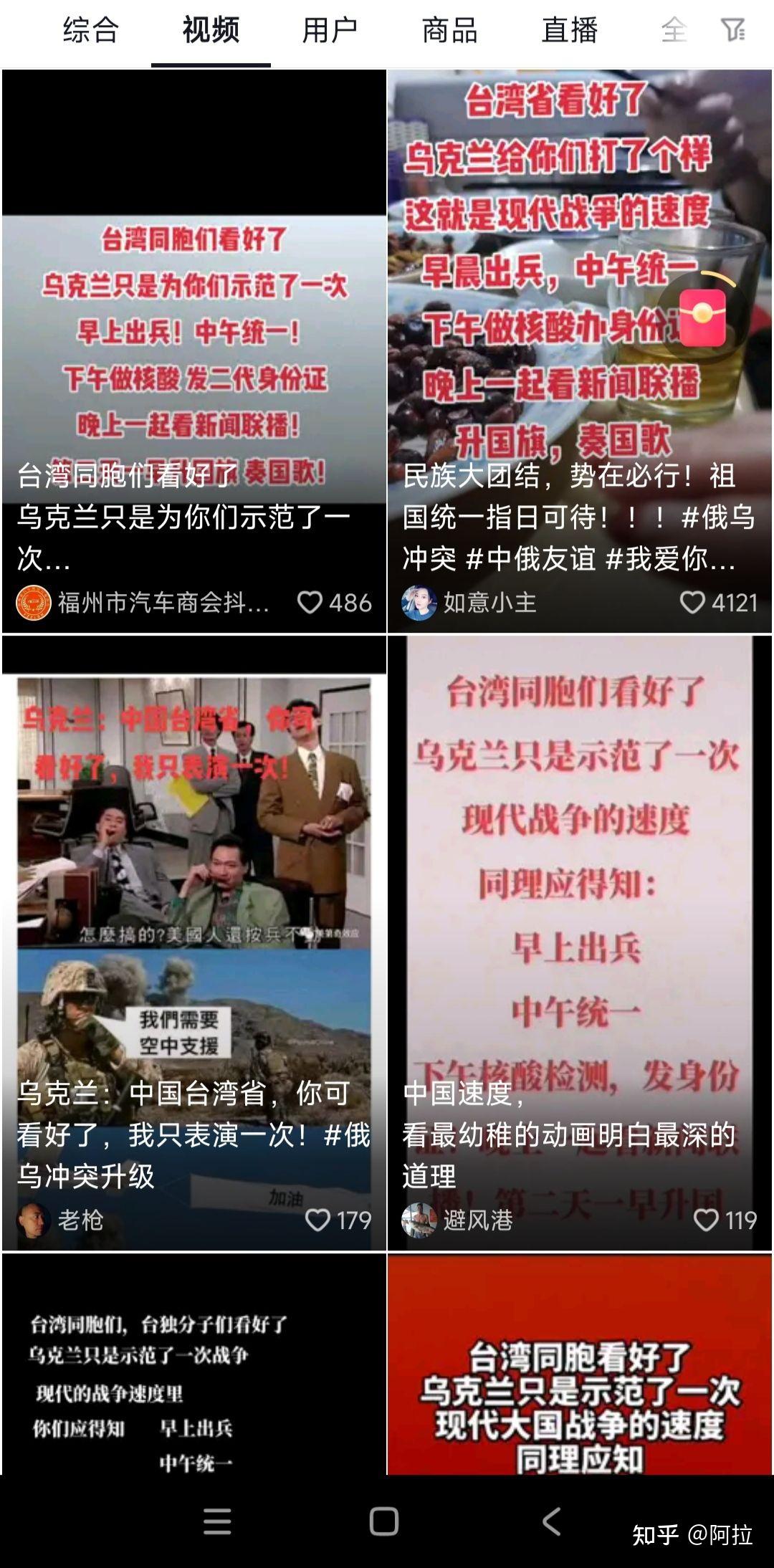Open 老枪's video about 乌克兰
The height and width of the screenshot is (1568, 774).
click(x=194, y=943)
